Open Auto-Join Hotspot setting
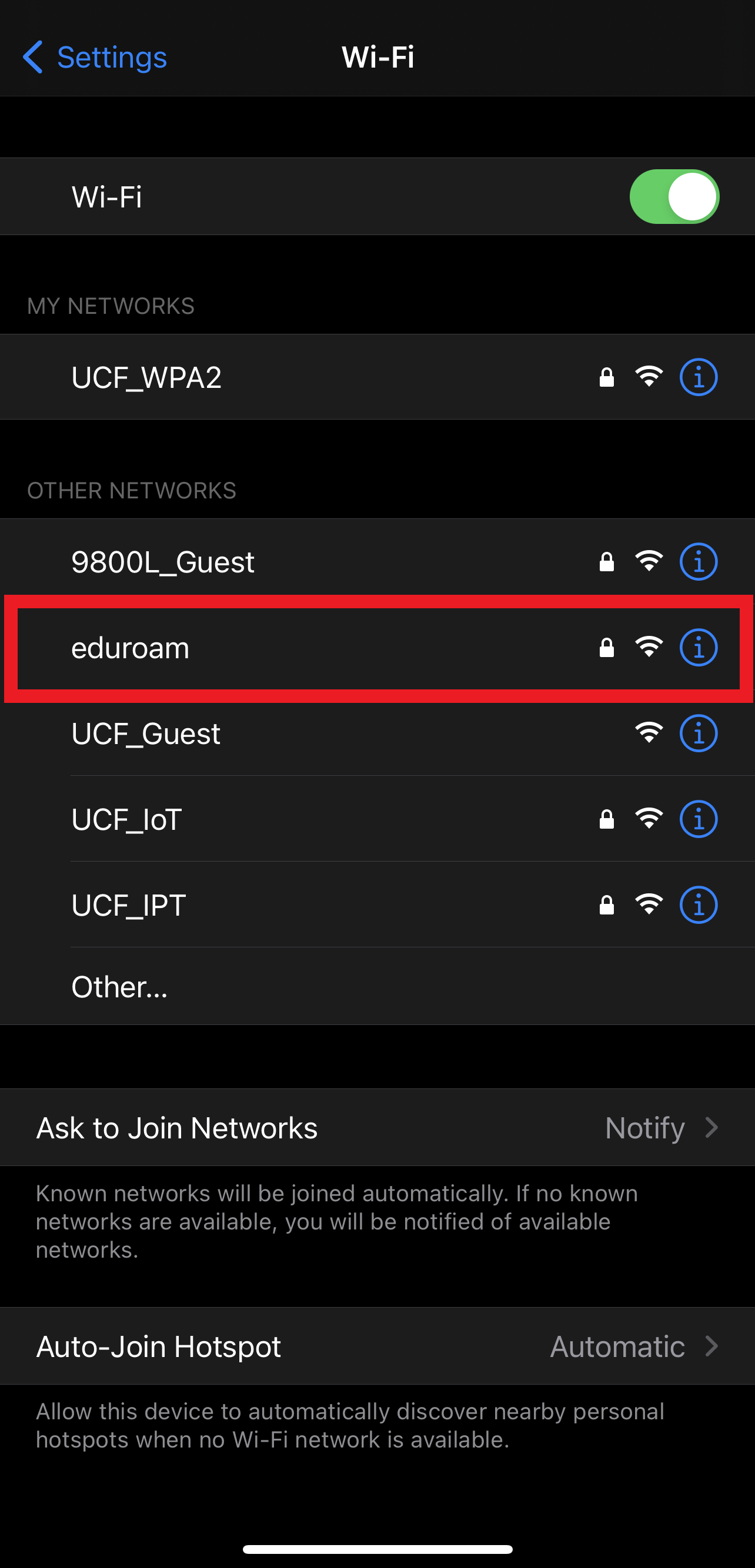This screenshot has width=755, height=1568. [x=377, y=1346]
